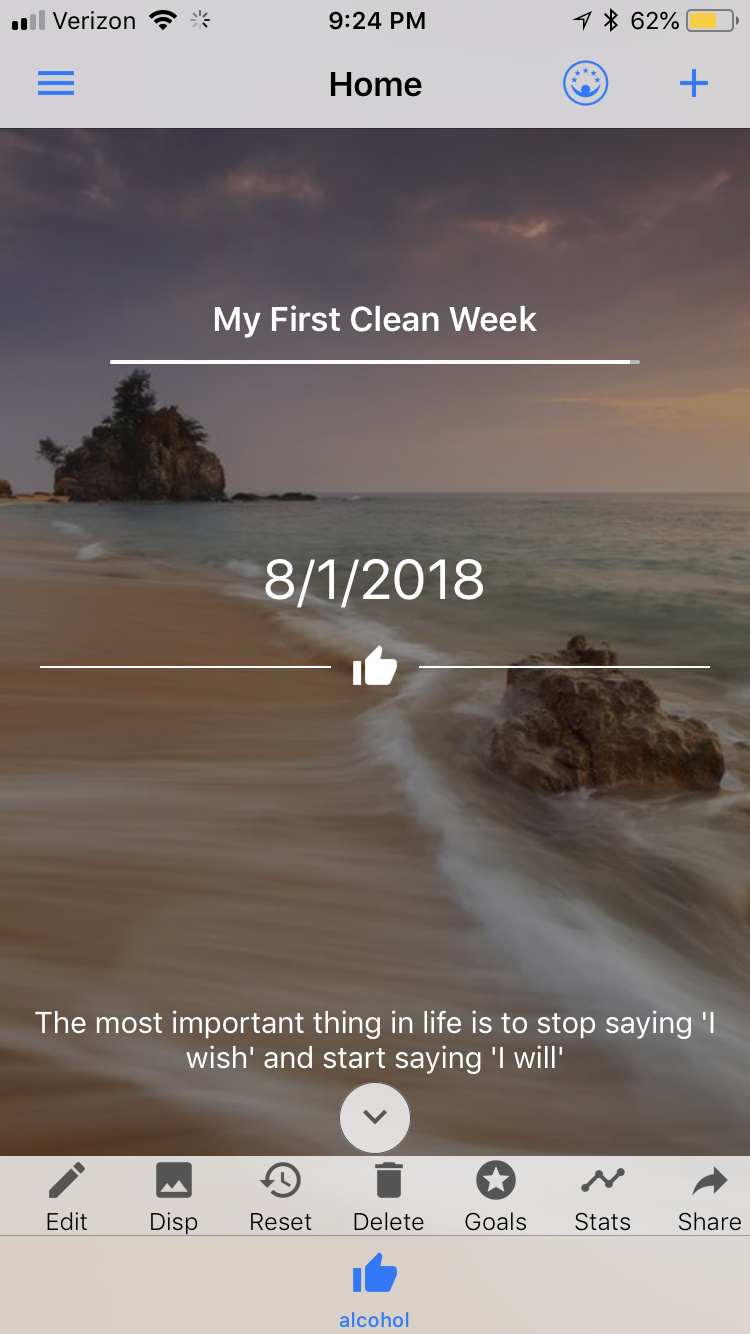Reset the sobriety counter

click(281, 1197)
